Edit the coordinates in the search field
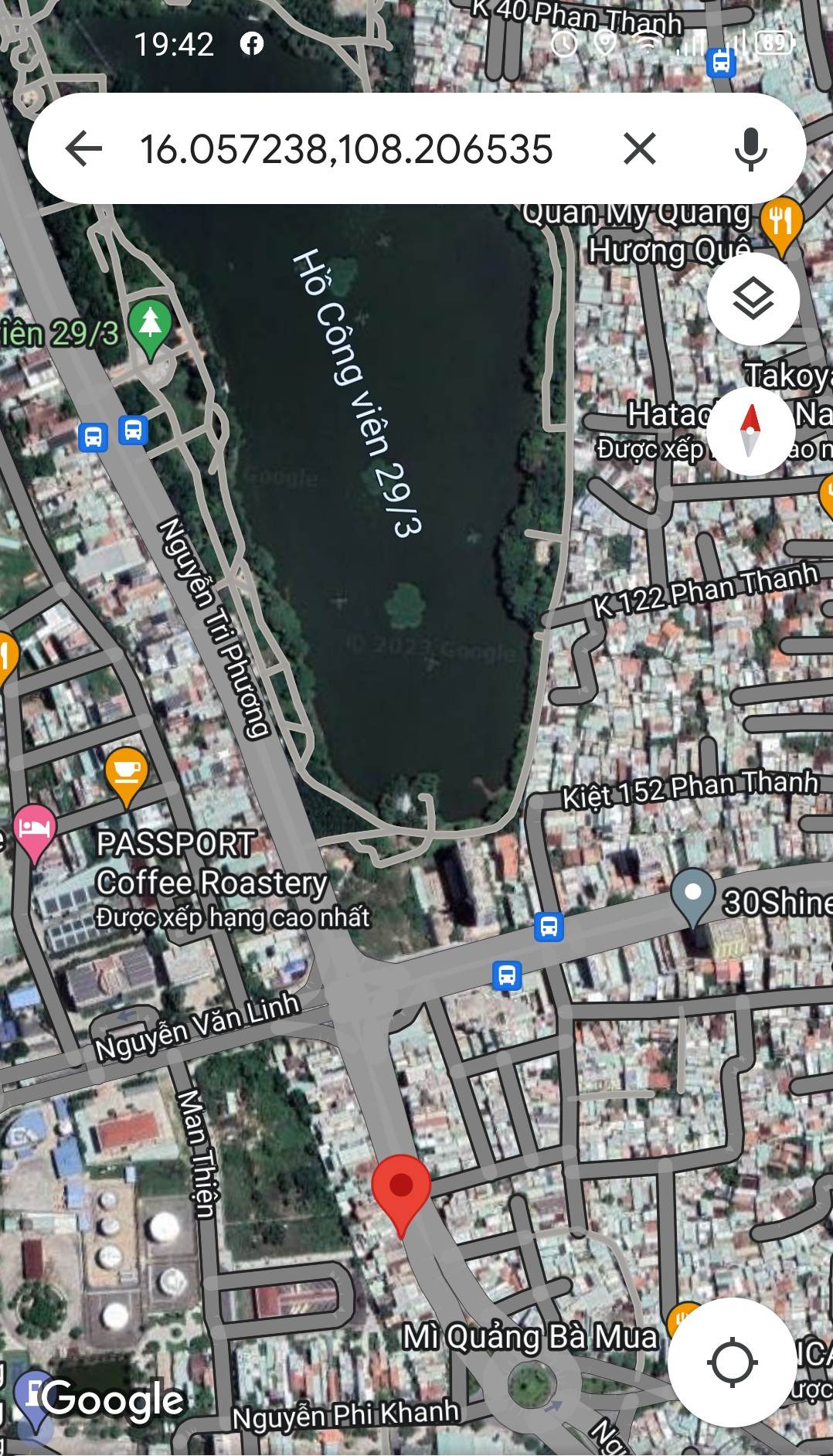This screenshot has width=833, height=1456. click(x=346, y=148)
